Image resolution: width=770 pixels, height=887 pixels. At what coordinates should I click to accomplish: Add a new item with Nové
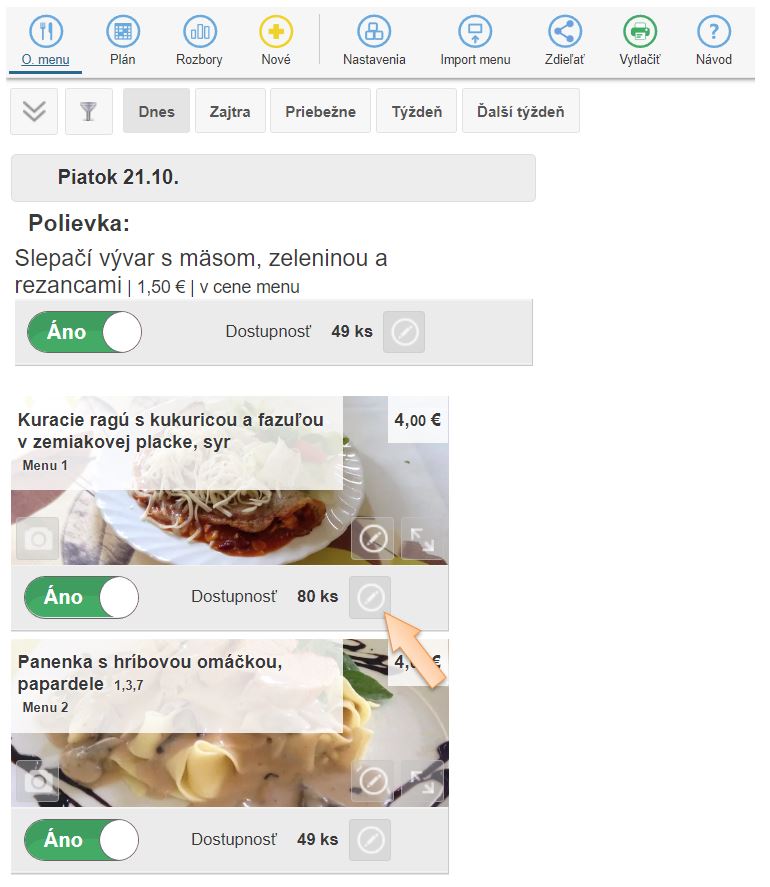pyautogui.click(x=276, y=40)
